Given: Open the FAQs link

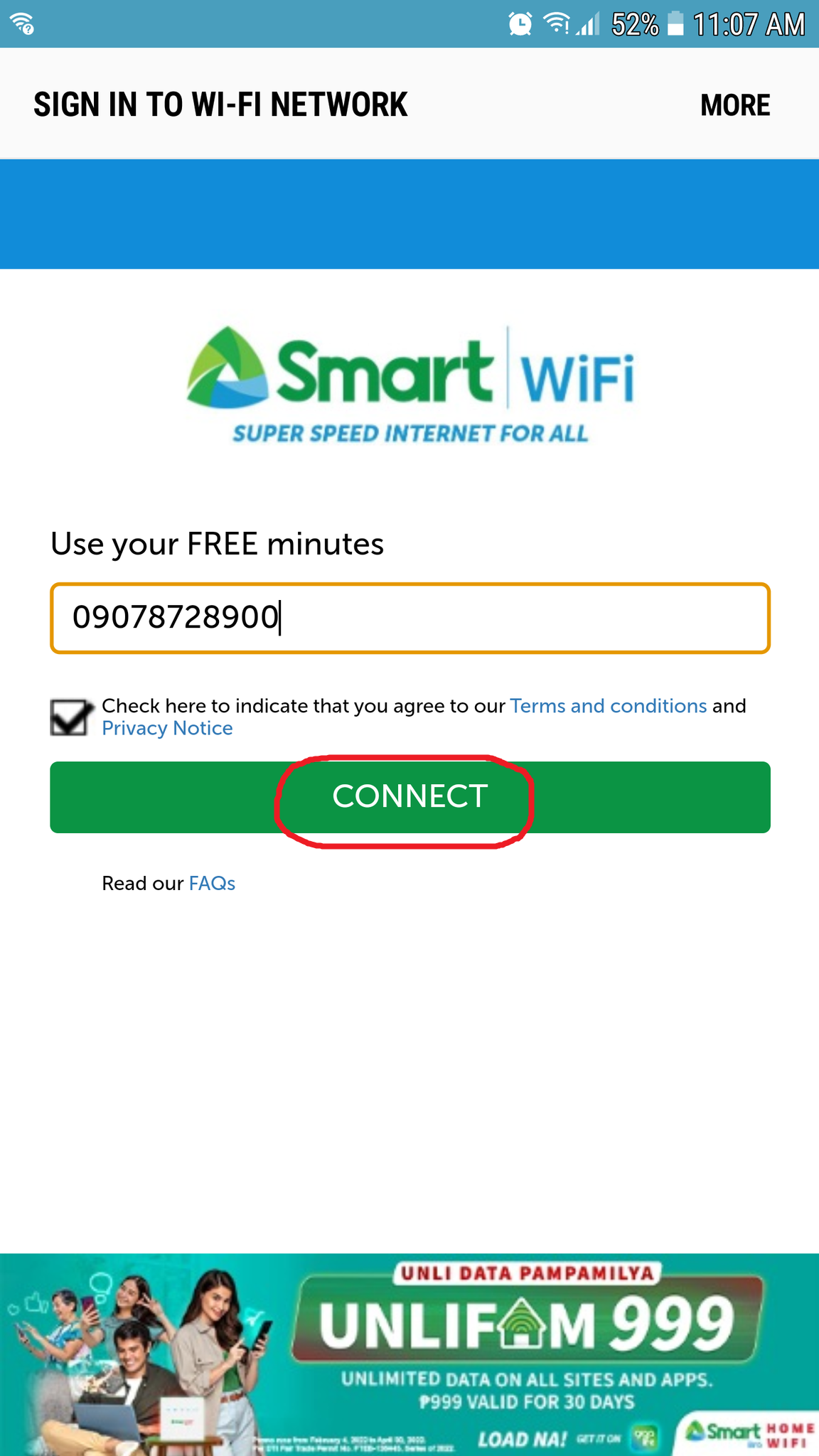Looking at the screenshot, I should click(x=212, y=883).
